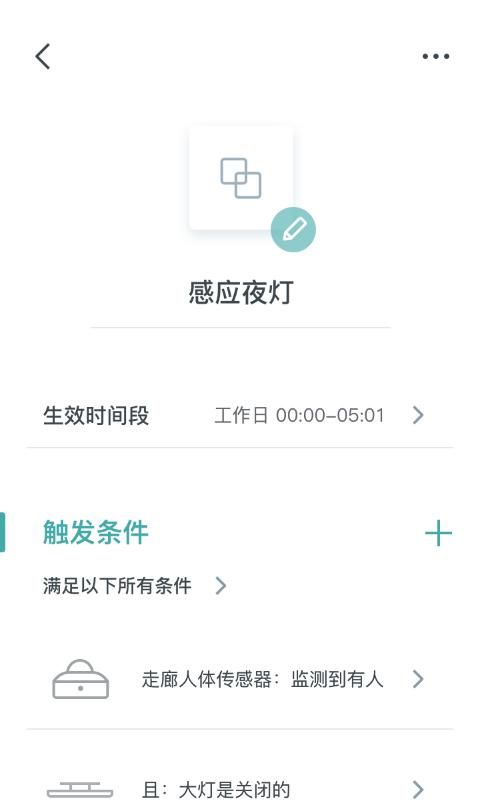
Task: Open the 生效时间段 setting row
Action: pyautogui.click(x=240, y=415)
